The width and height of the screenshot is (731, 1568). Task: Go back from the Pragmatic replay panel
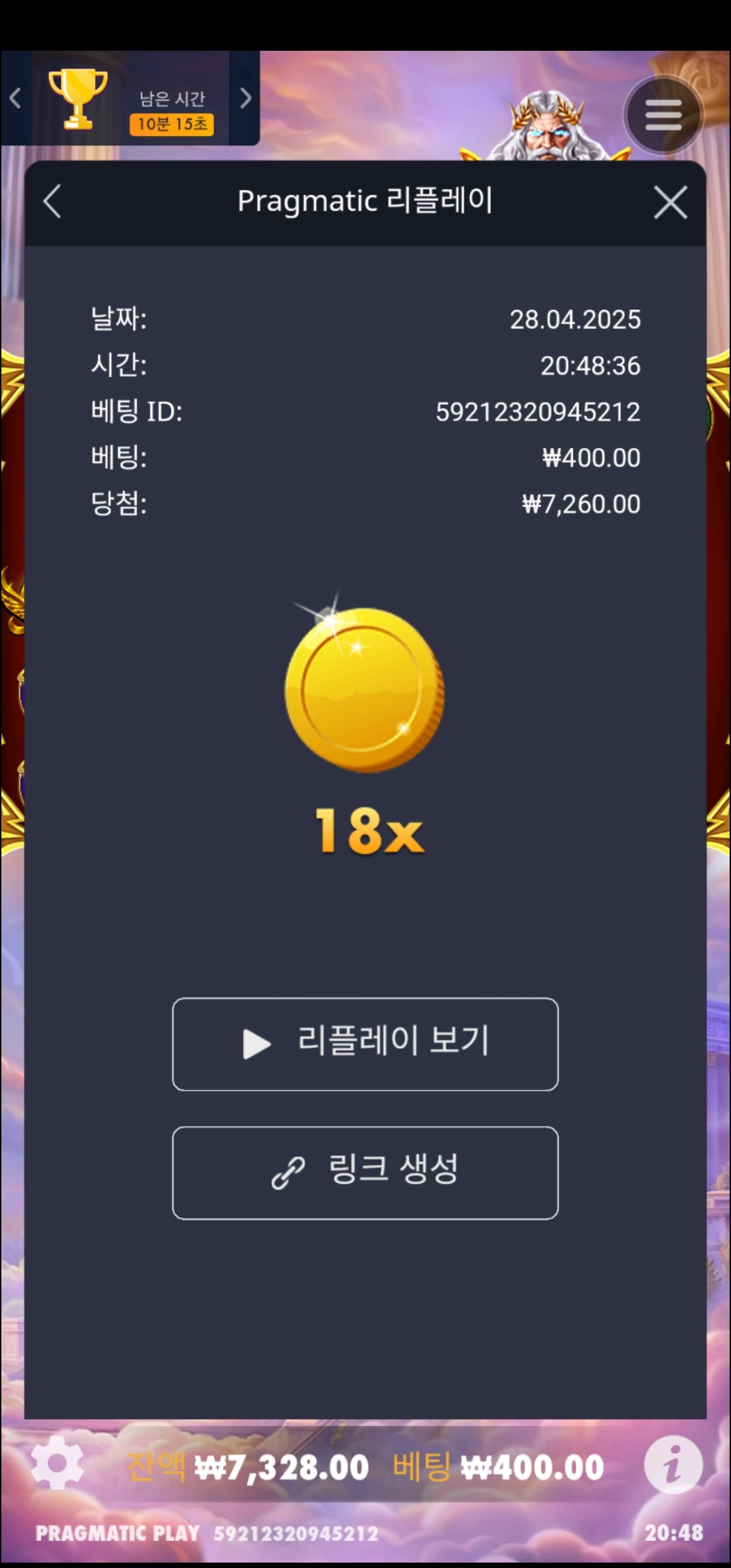tap(52, 202)
